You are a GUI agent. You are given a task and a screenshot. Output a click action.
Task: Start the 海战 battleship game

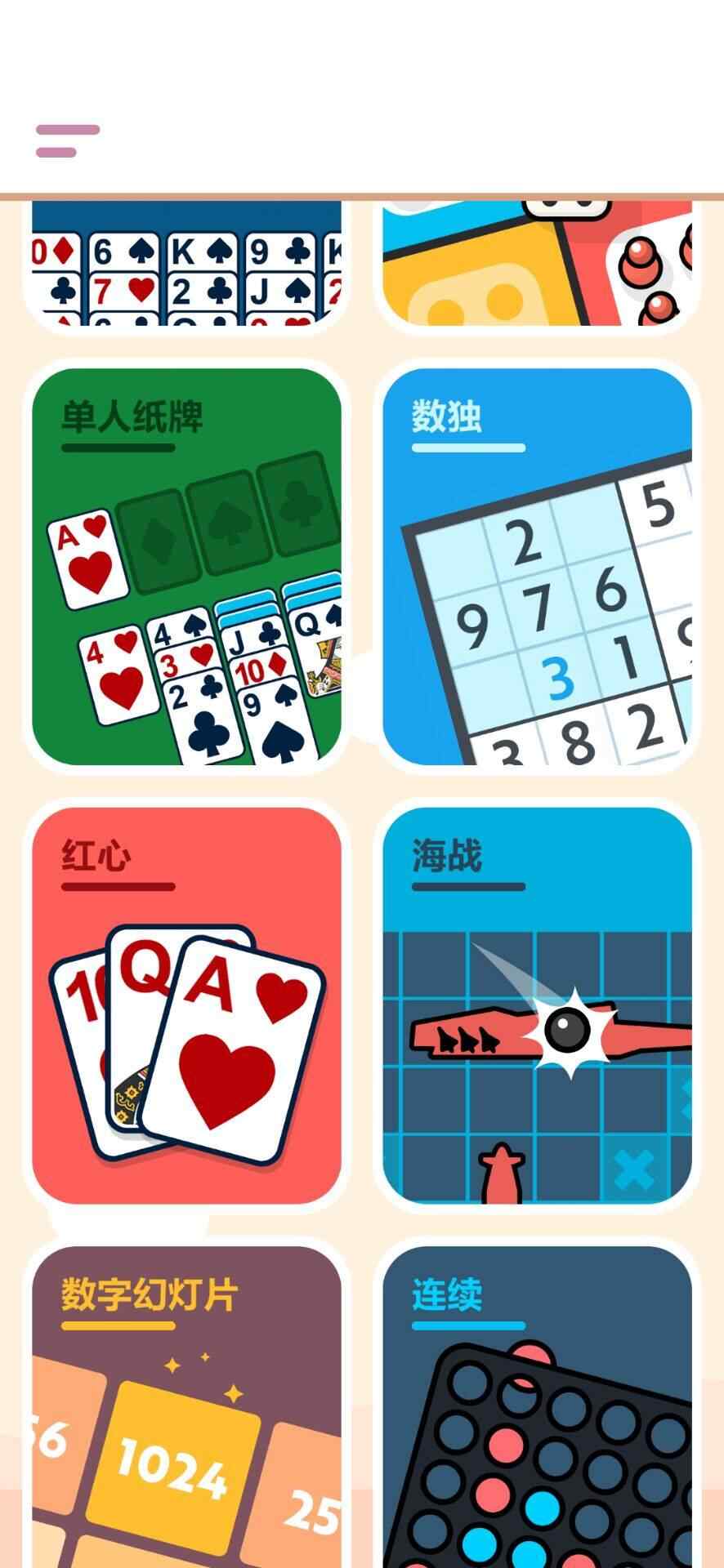[x=537, y=1005]
